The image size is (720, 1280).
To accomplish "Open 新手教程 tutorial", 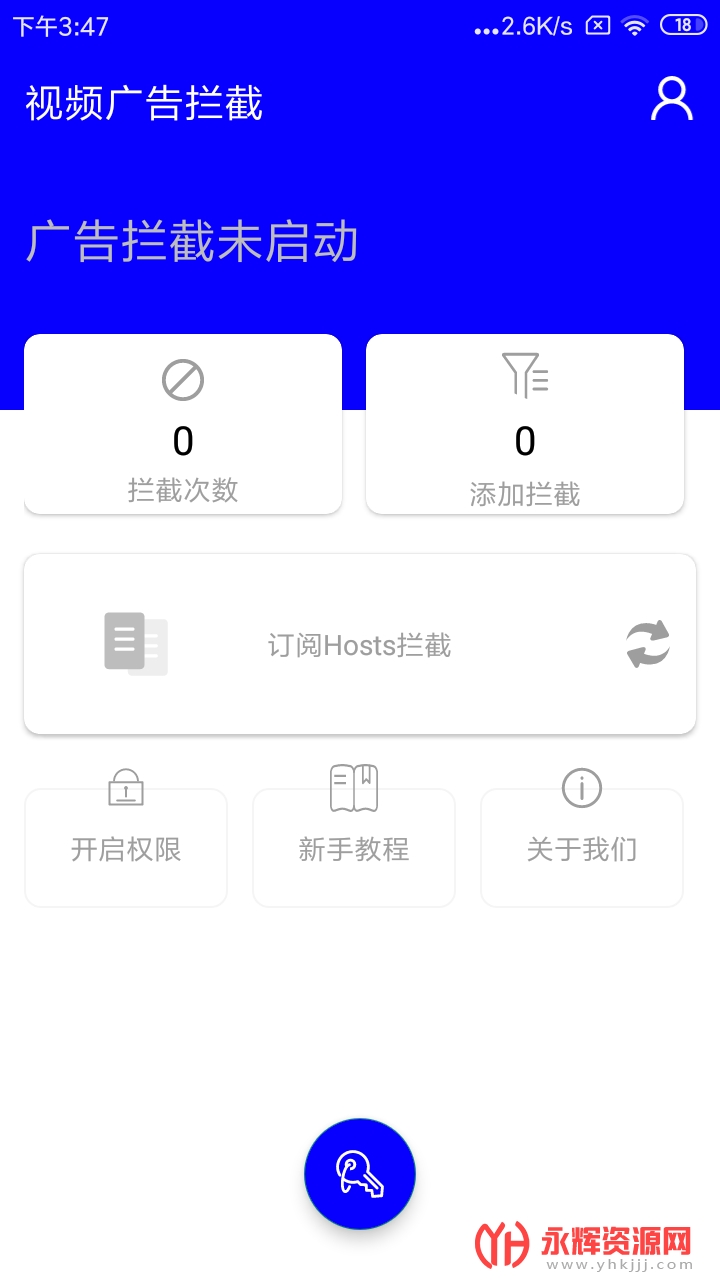I will click(354, 846).
